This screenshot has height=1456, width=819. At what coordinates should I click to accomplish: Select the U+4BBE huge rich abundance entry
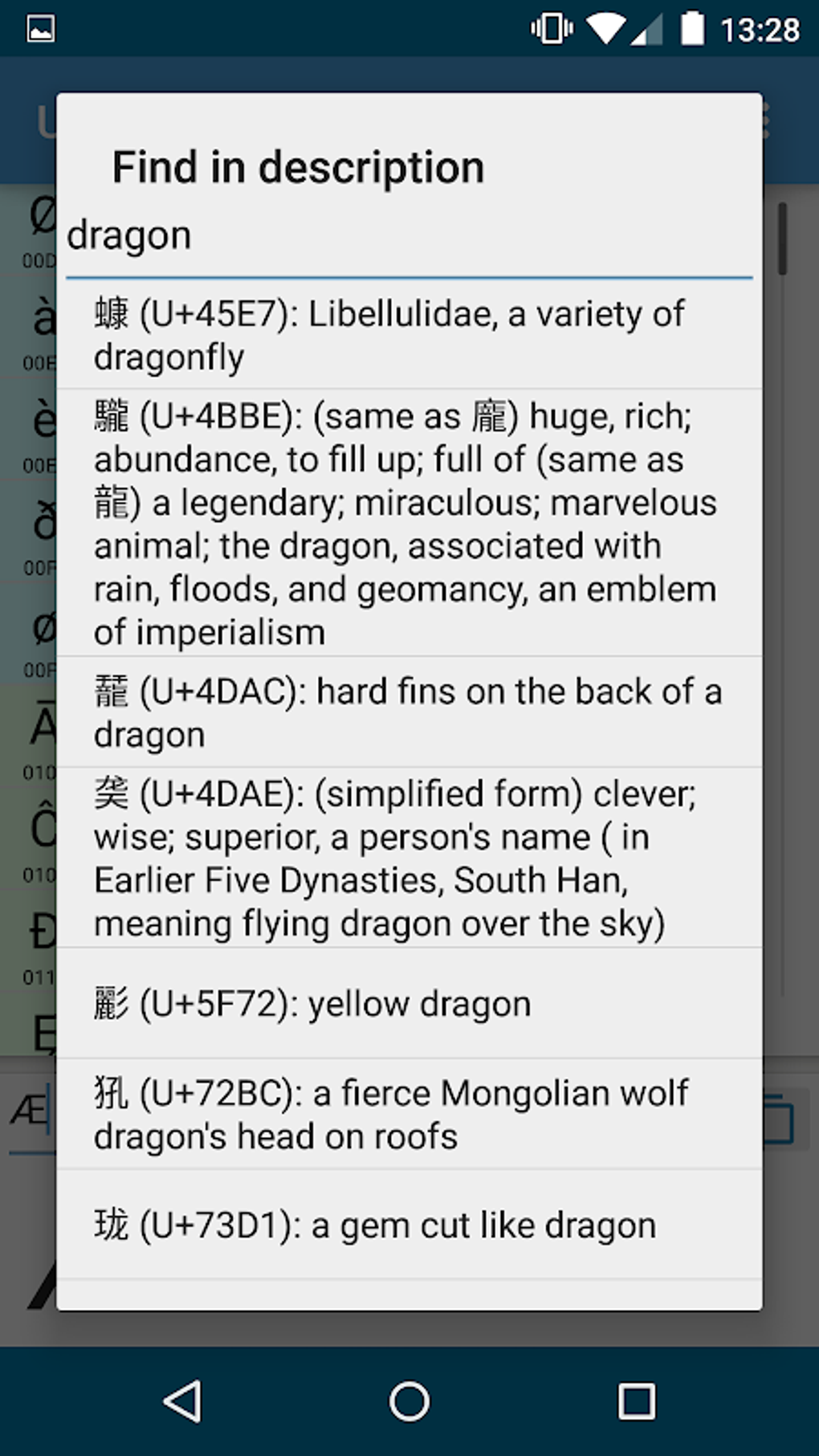408,522
